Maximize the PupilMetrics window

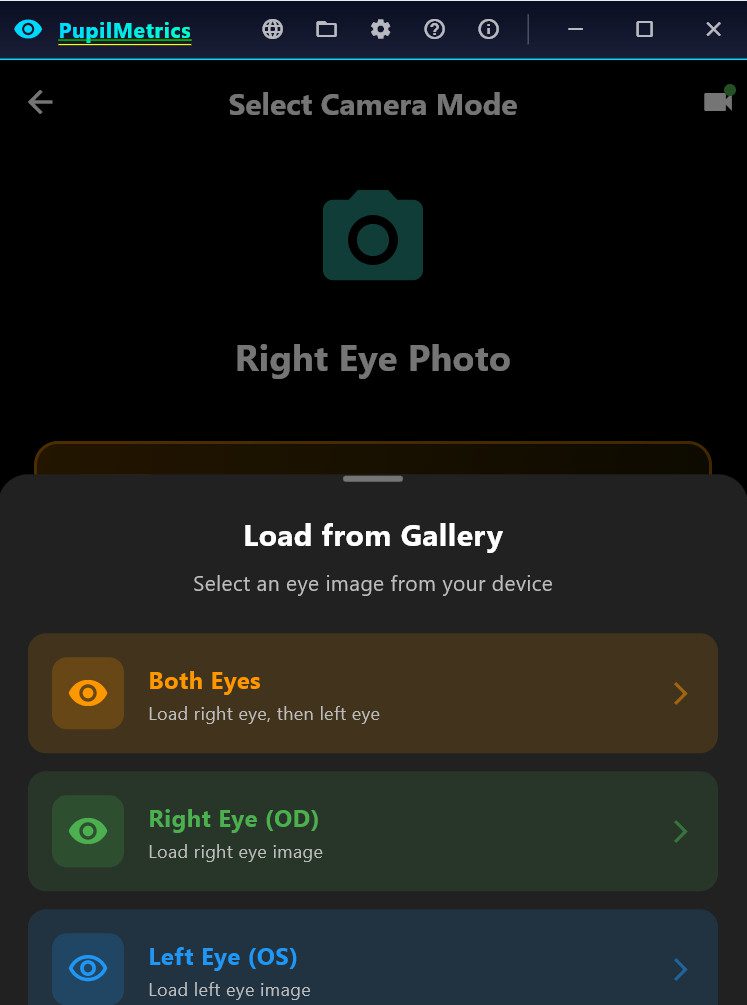click(644, 29)
